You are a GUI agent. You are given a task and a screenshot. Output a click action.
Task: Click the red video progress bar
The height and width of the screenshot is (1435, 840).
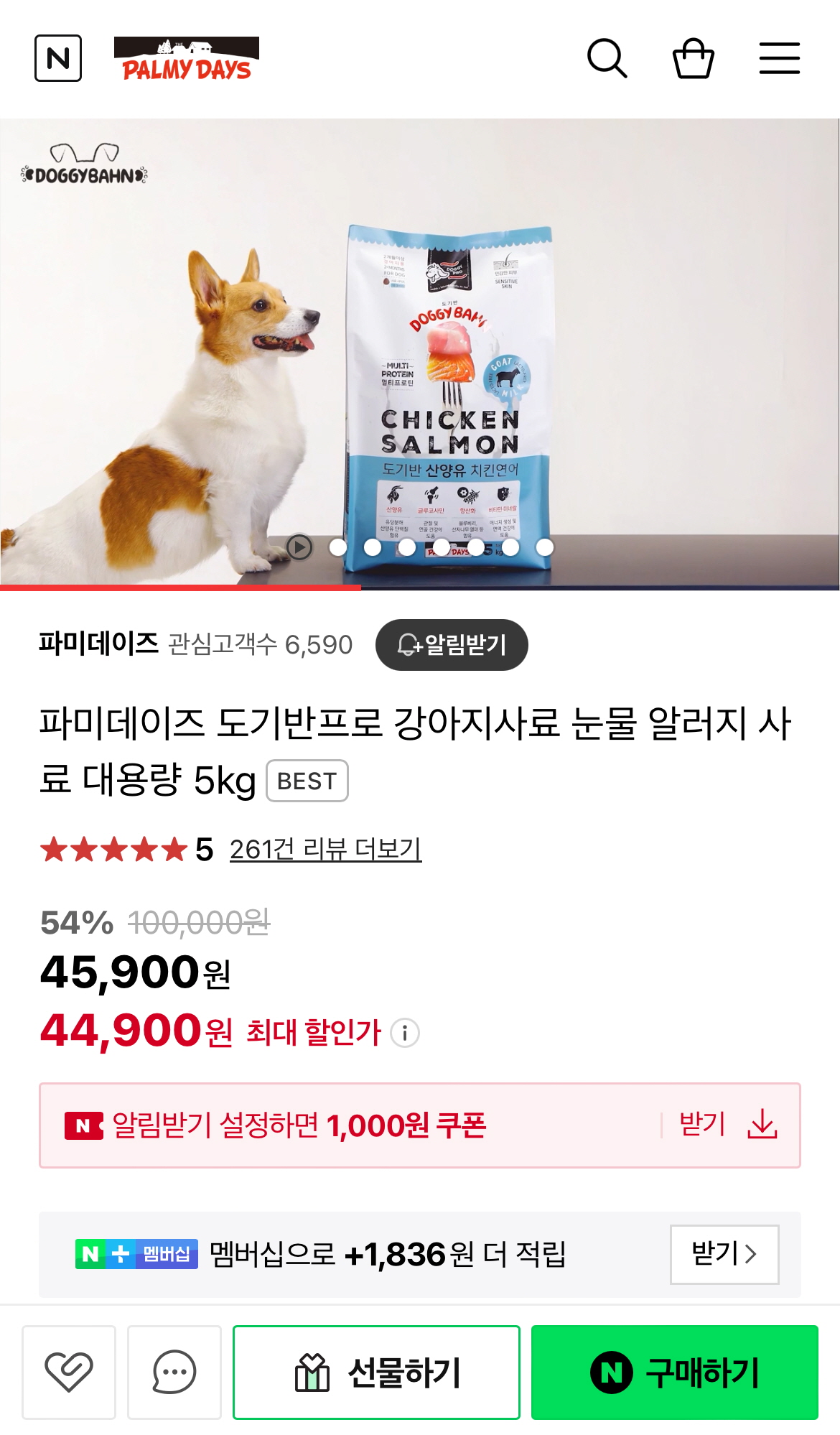pos(179,589)
